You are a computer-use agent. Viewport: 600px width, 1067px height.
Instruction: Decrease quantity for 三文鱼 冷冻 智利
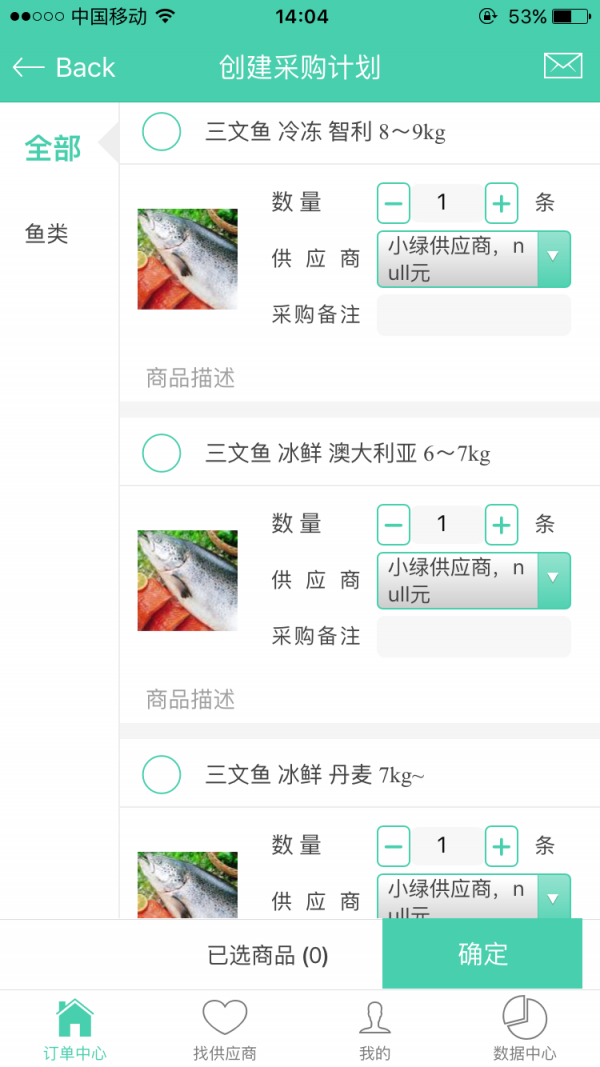point(394,204)
